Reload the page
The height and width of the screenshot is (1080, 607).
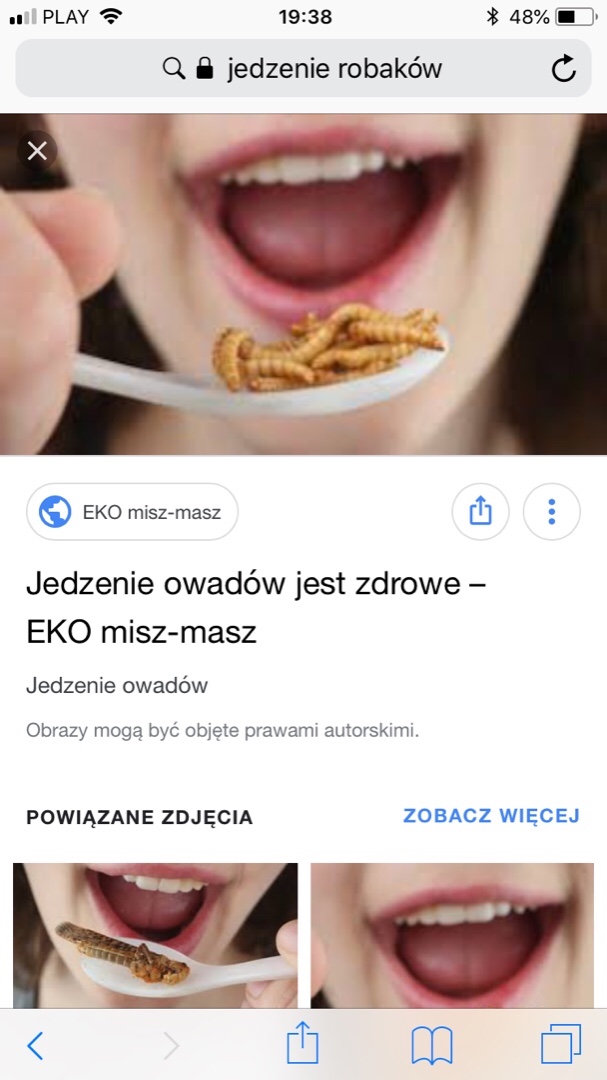coord(563,68)
